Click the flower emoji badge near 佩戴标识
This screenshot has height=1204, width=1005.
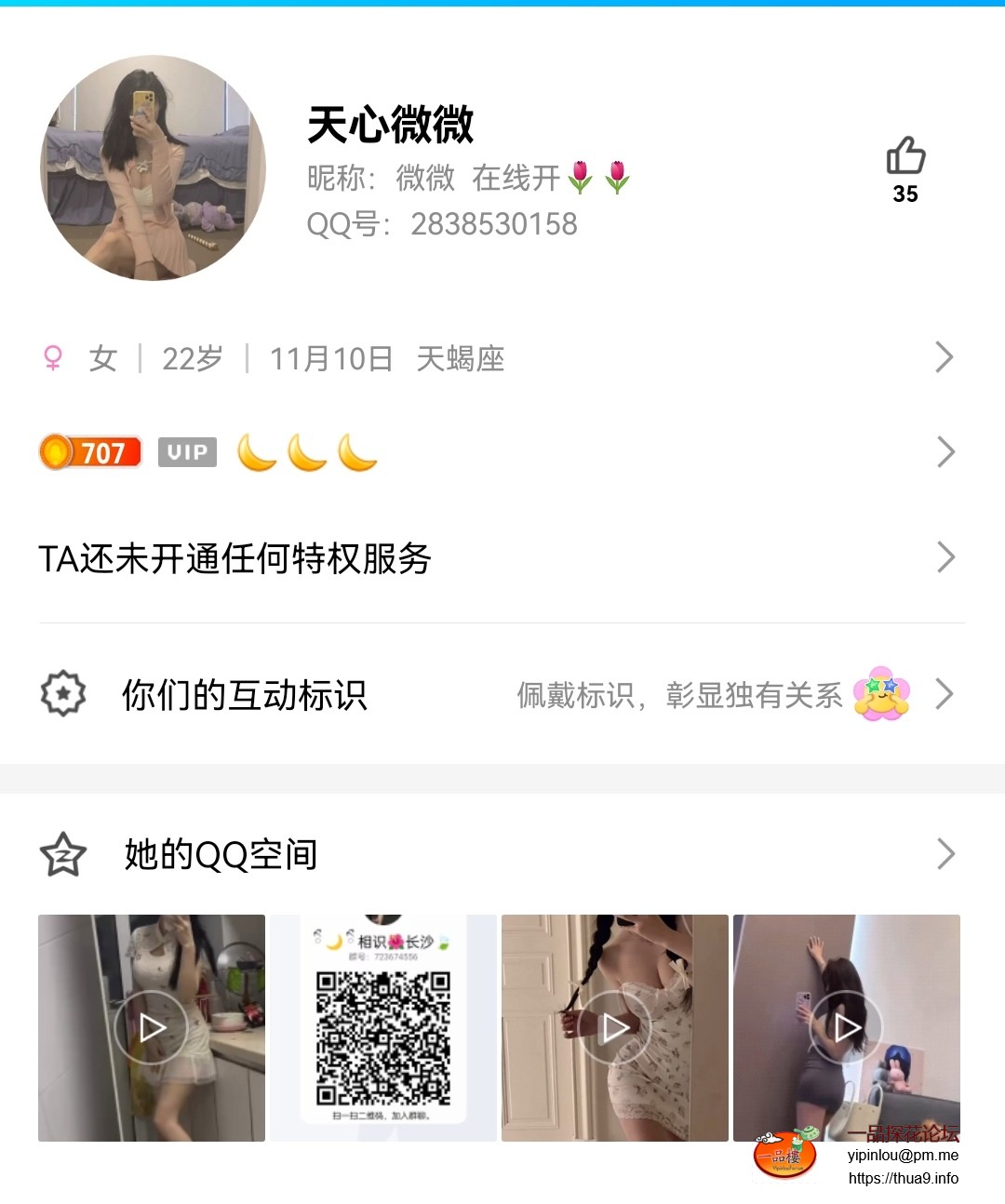[x=883, y=693]
